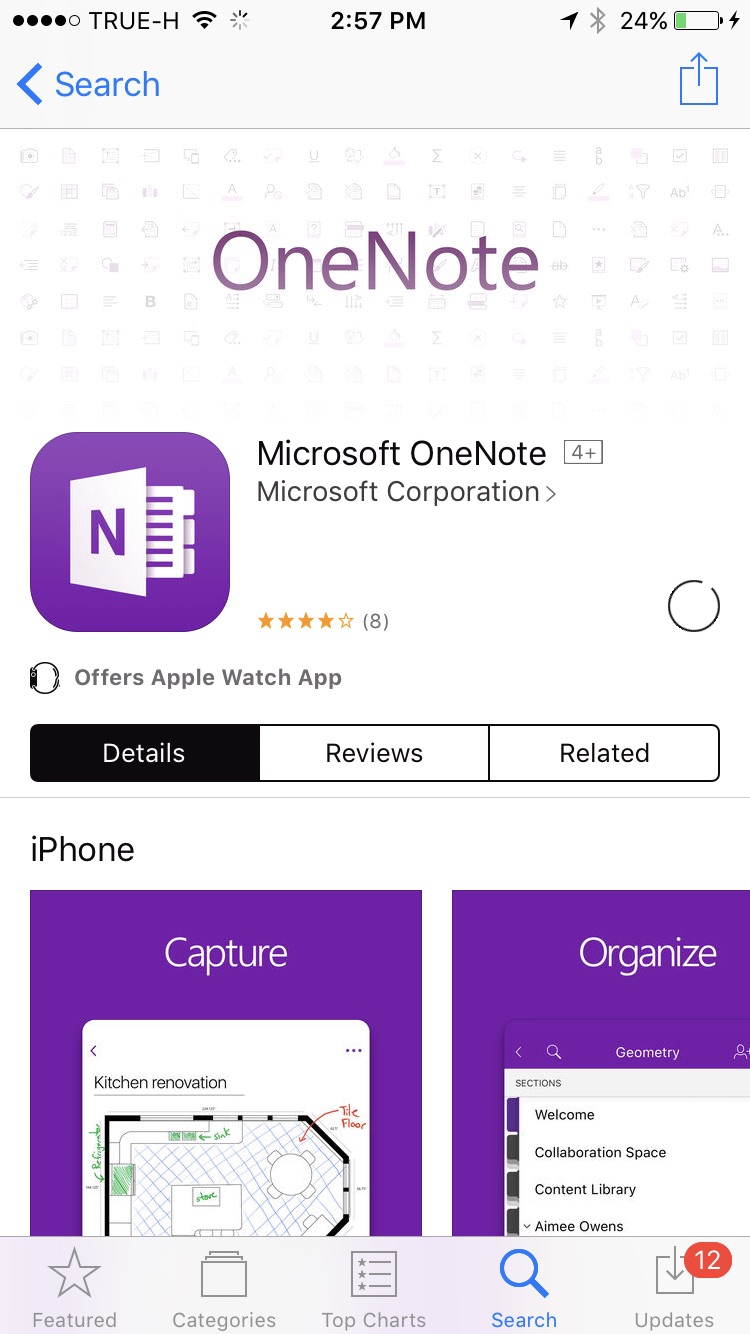Open the Capture screenshot preview
750x1334 pixels.
(226, 1063)
